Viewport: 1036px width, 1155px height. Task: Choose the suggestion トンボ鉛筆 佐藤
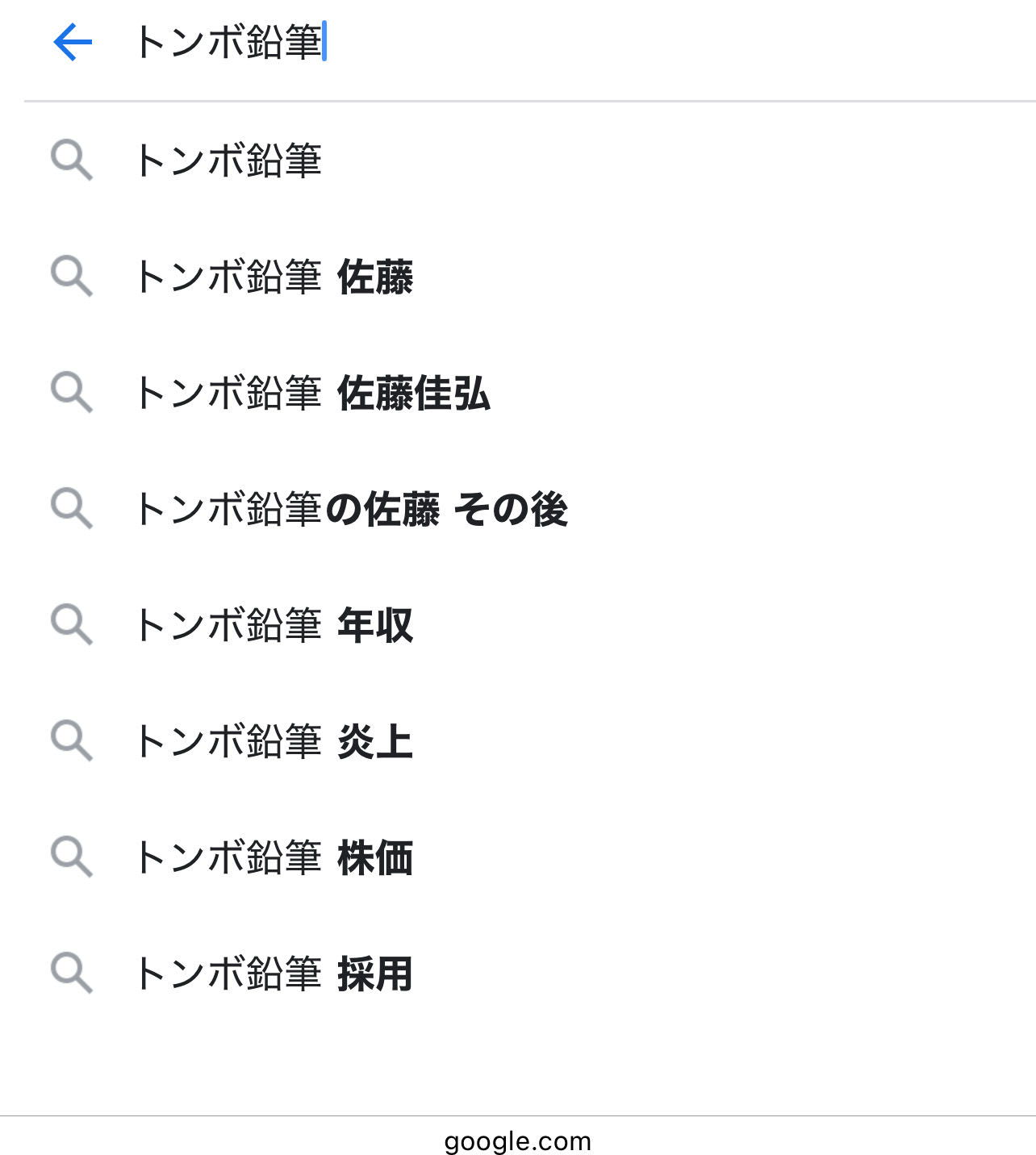(274, 277)
